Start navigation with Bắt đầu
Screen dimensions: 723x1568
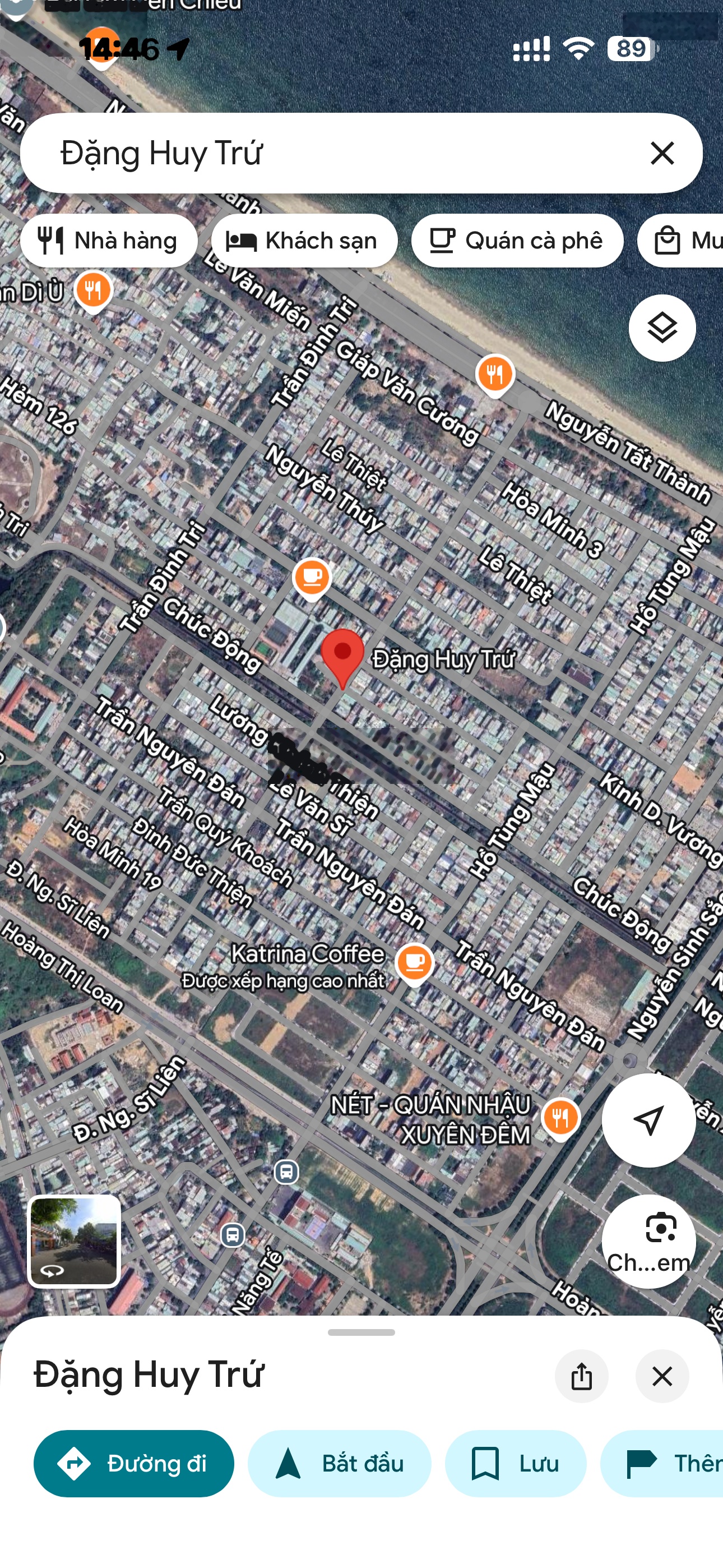(x=339, y=1463)
